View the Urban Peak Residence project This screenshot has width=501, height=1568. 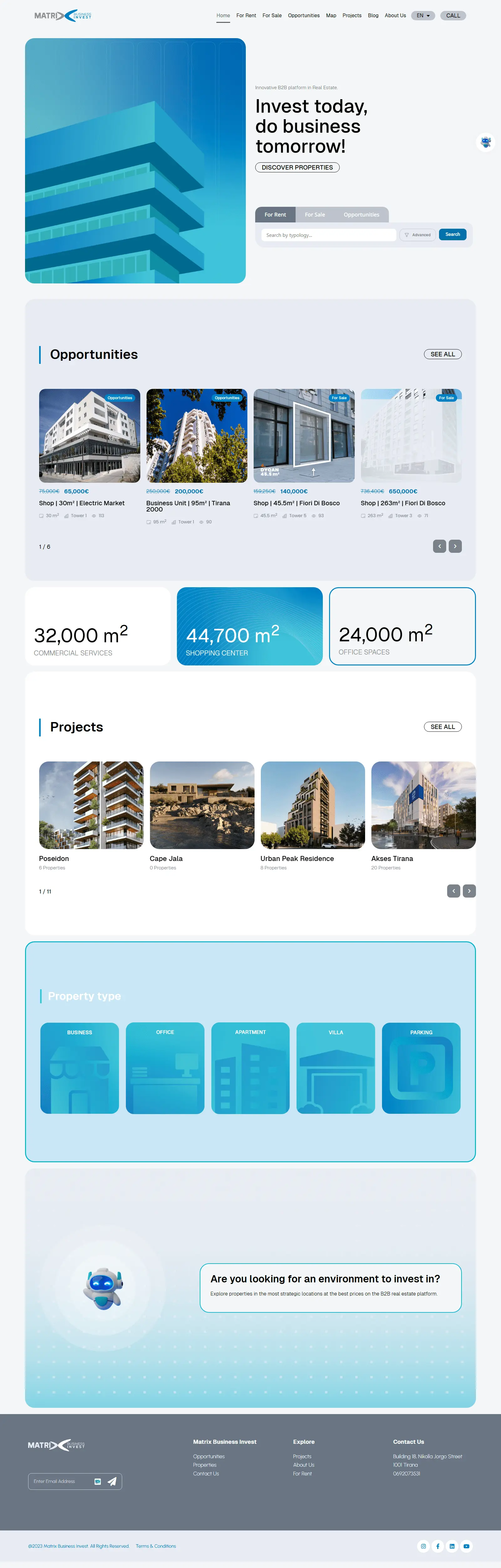313,805
